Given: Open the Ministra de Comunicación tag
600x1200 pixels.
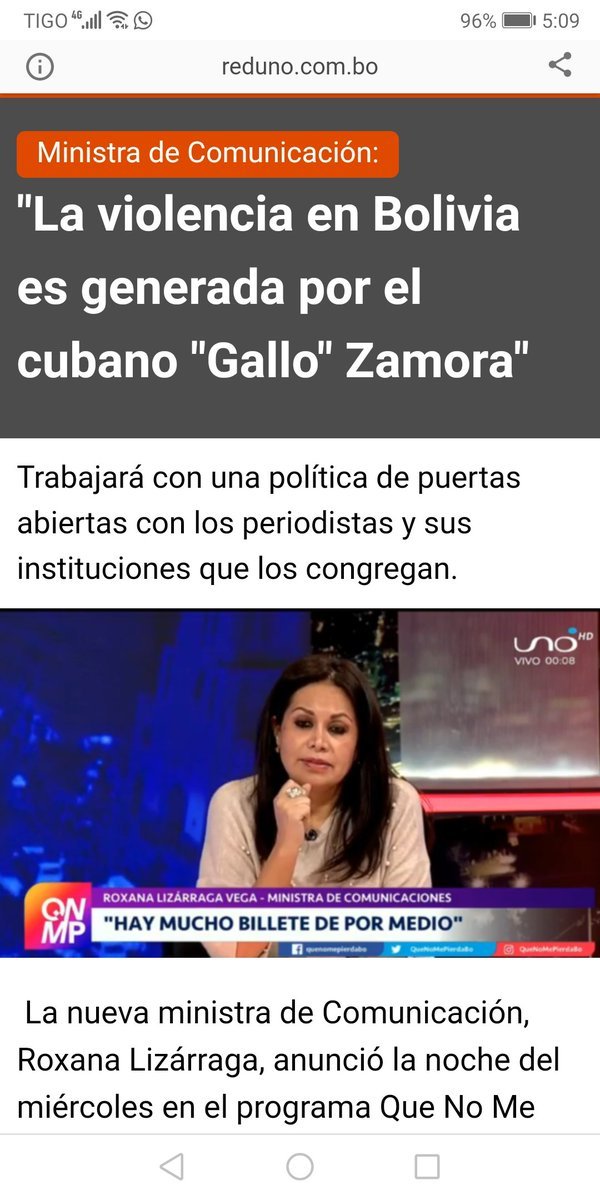Looking at the screenshot, I should pyautogui.click(x=208, y=154).
